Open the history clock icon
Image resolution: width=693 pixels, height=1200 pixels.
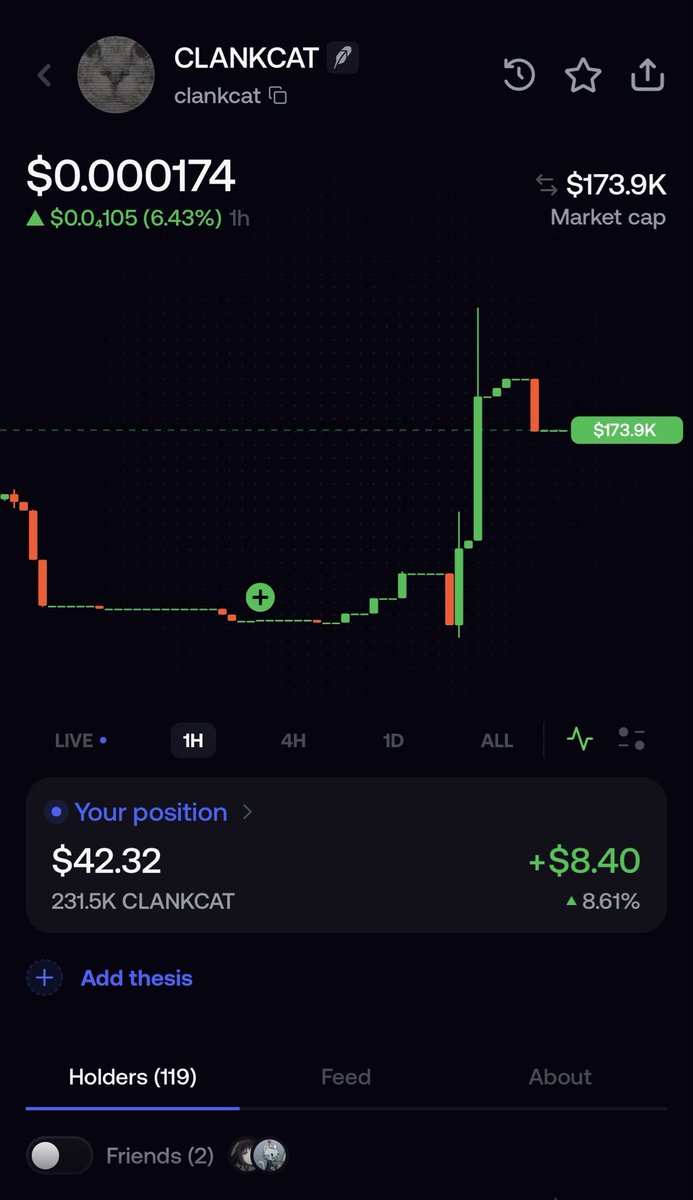519,75
